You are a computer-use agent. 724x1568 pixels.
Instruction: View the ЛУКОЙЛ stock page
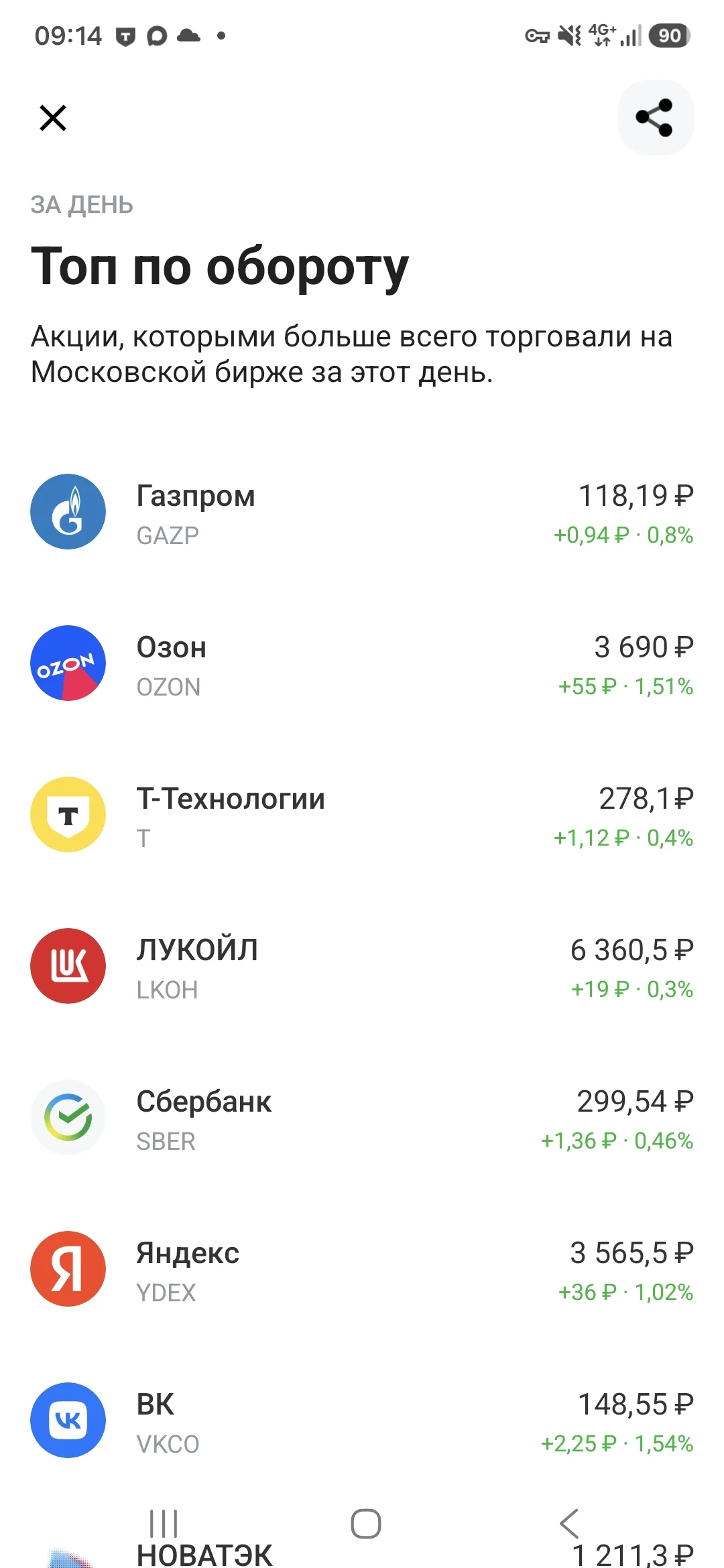click(362, 967)
